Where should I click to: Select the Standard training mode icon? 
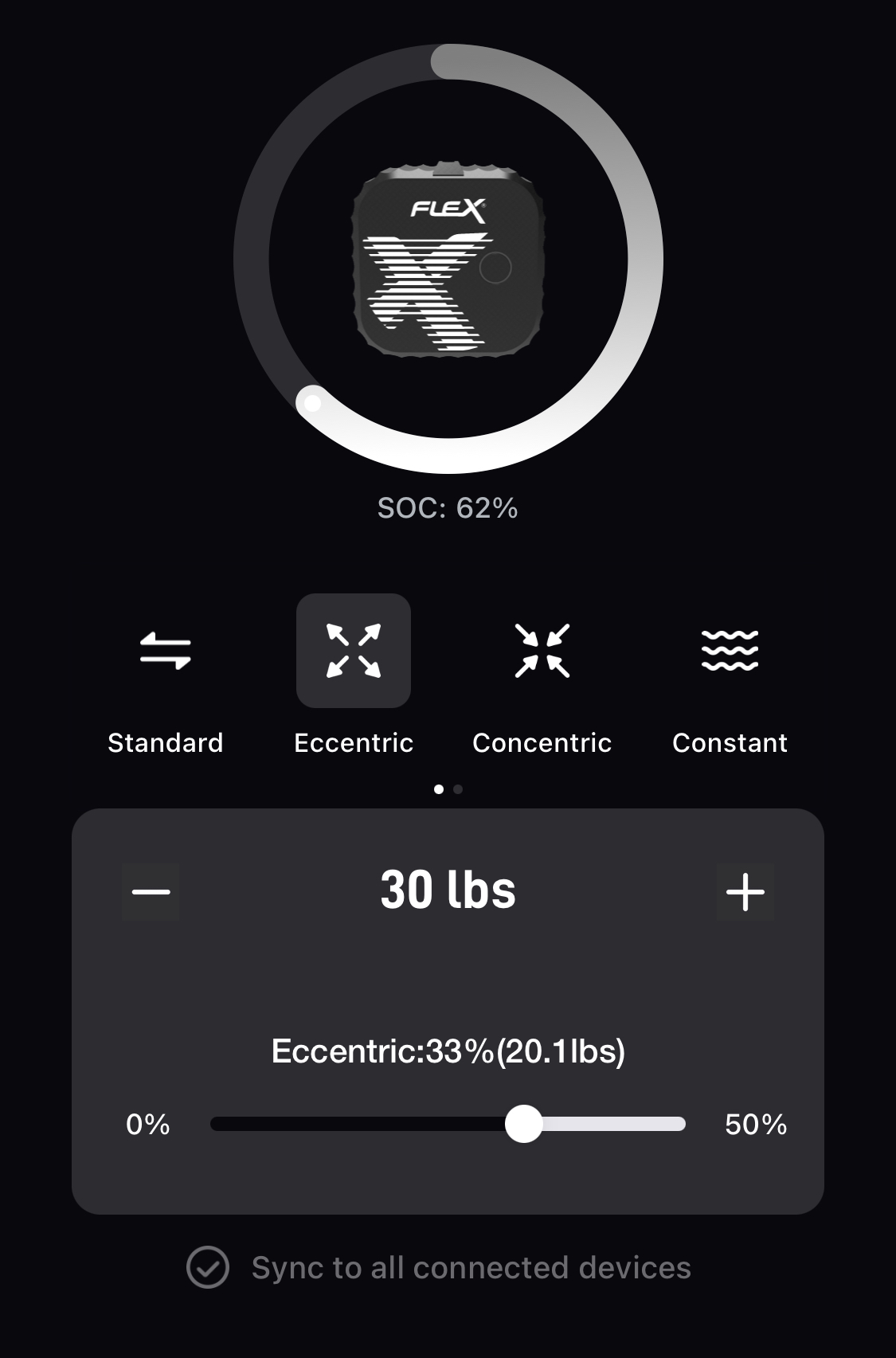(x=166, y=652)
